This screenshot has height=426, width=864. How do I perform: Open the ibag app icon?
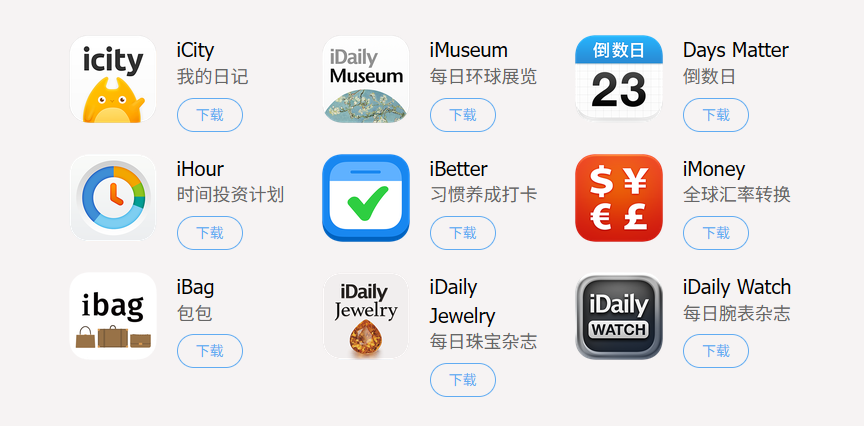point(113,315)
